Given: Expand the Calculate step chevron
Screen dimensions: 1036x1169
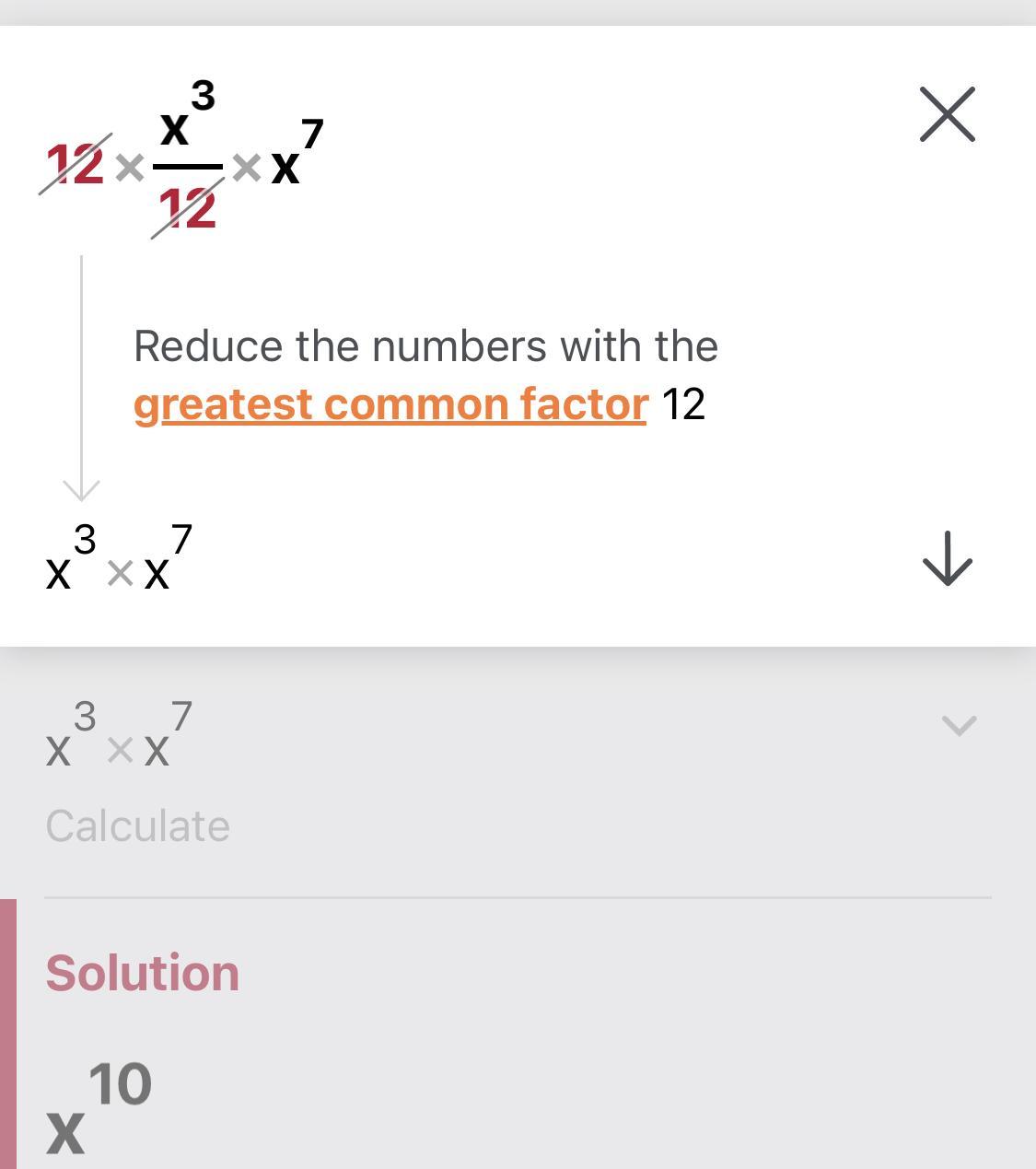Looking at the screenshot, I should pos(960,726).
